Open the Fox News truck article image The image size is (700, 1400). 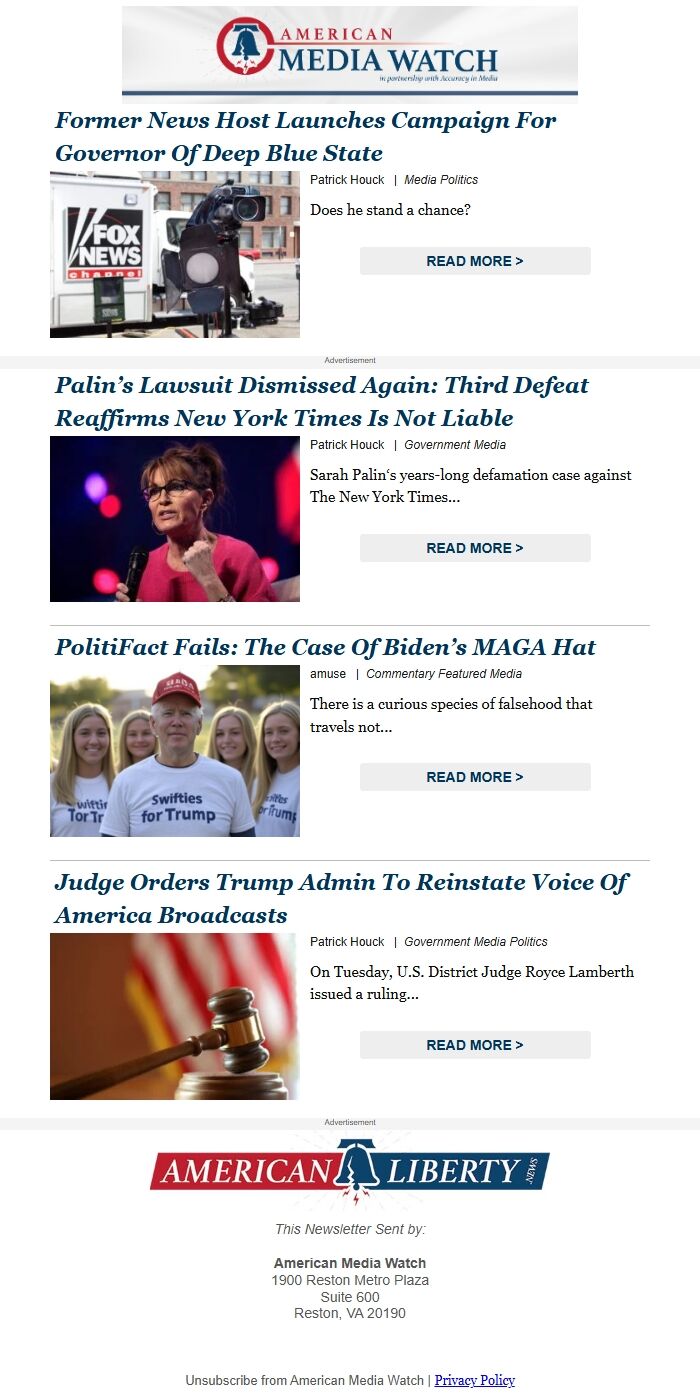(175, 254)
